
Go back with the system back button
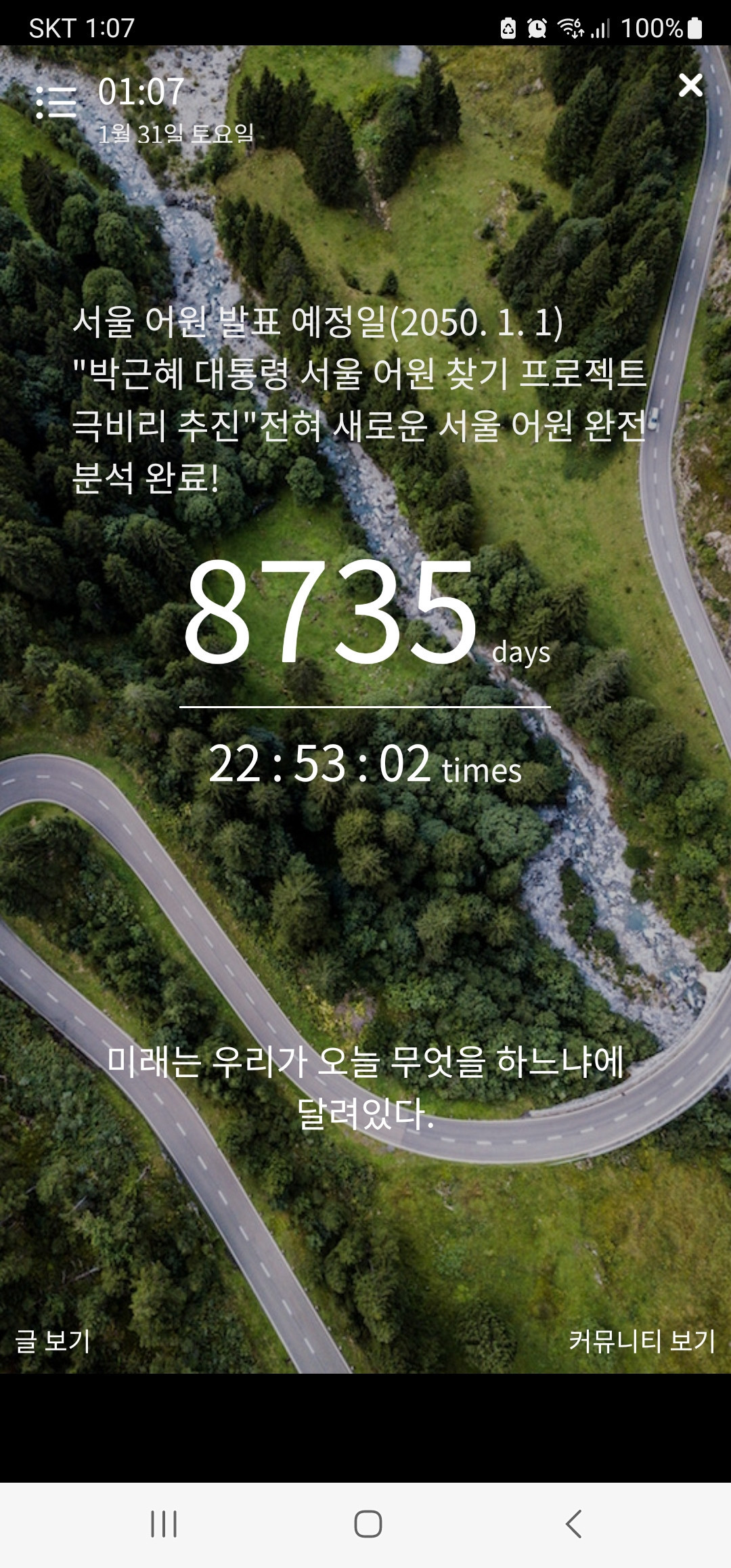click(573, 1524)
